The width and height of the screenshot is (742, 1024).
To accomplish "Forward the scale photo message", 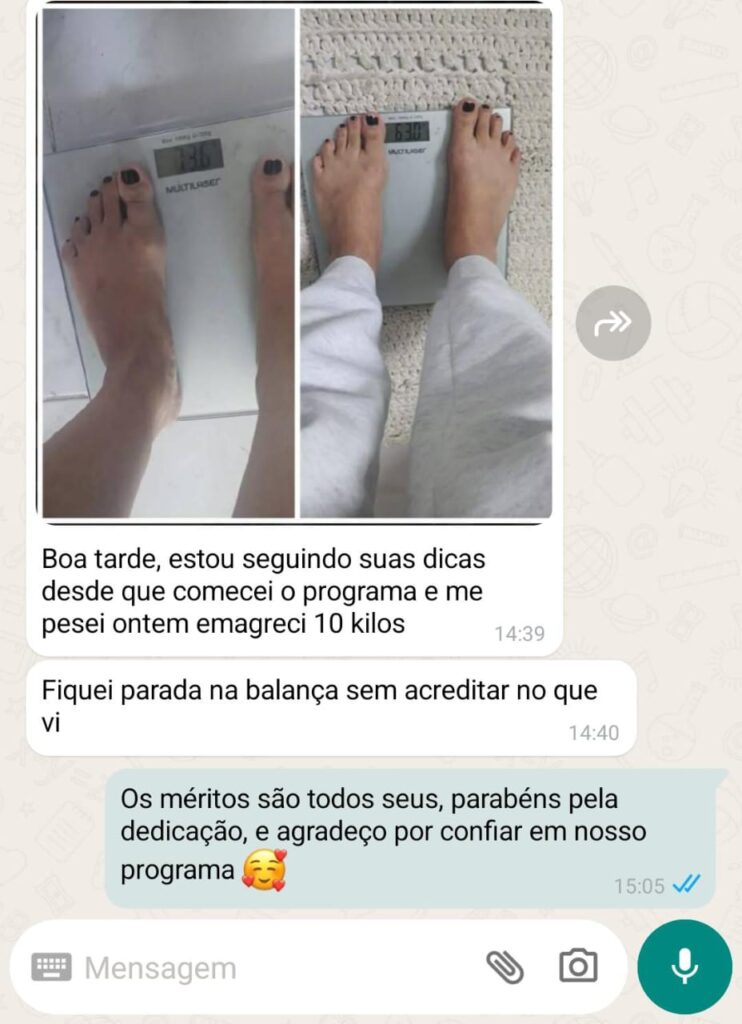I will click(613, 323).
